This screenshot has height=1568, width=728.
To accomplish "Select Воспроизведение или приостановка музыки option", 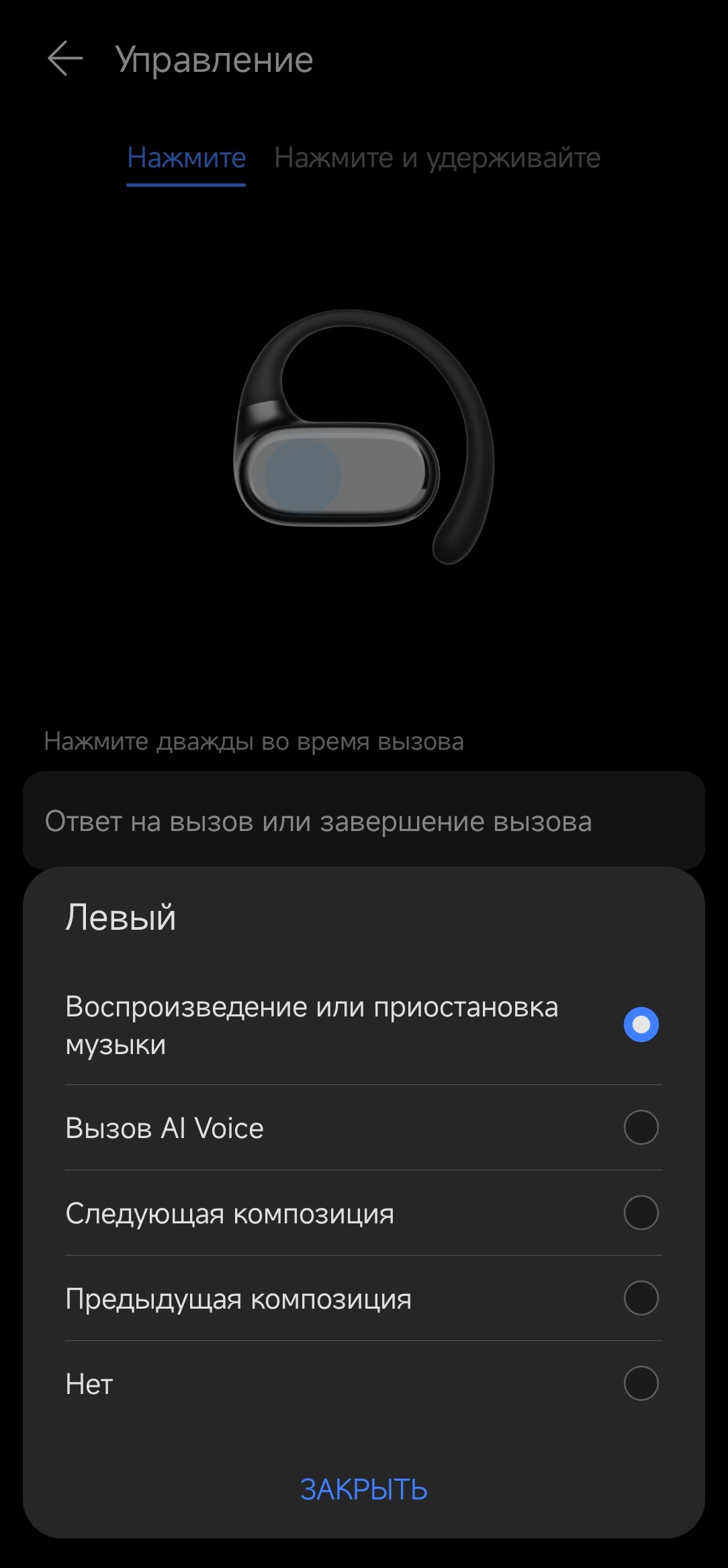I will click(x=641, y=1025).
